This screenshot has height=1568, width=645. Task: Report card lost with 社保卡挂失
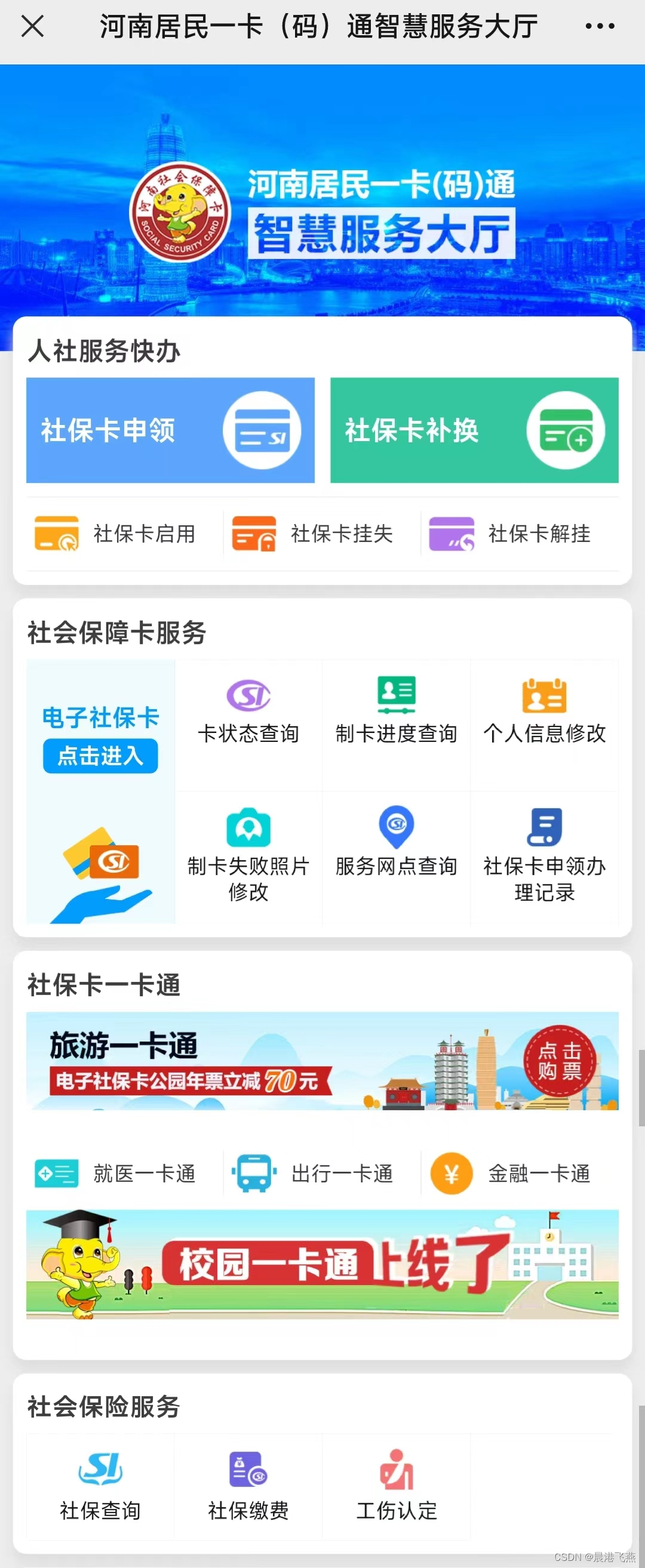coord(313,534)
